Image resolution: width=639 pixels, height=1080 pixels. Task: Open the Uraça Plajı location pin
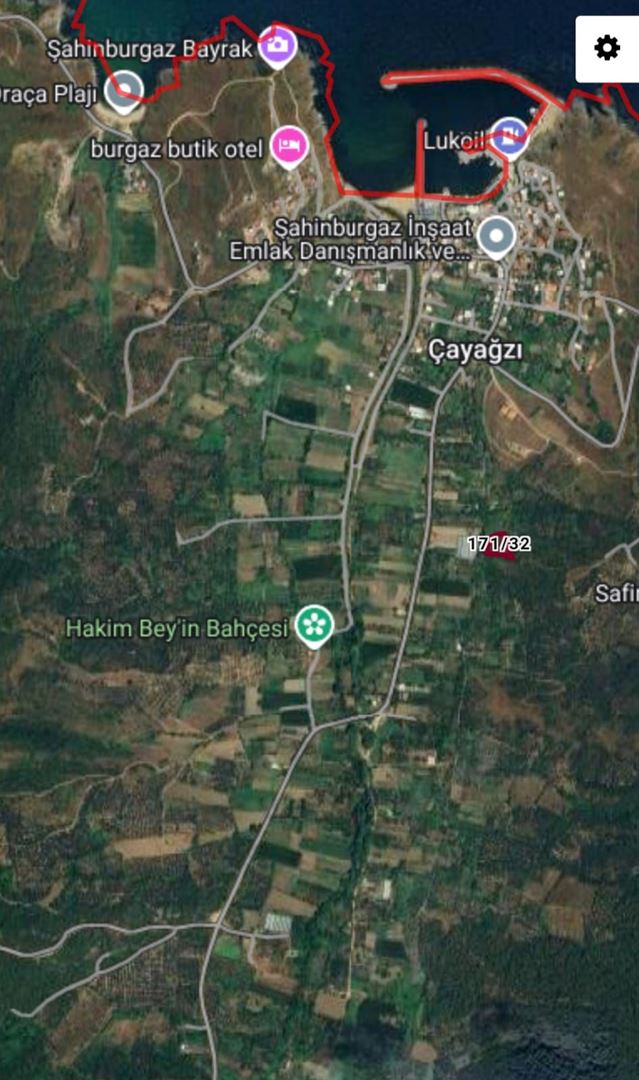tap(124, 90)
